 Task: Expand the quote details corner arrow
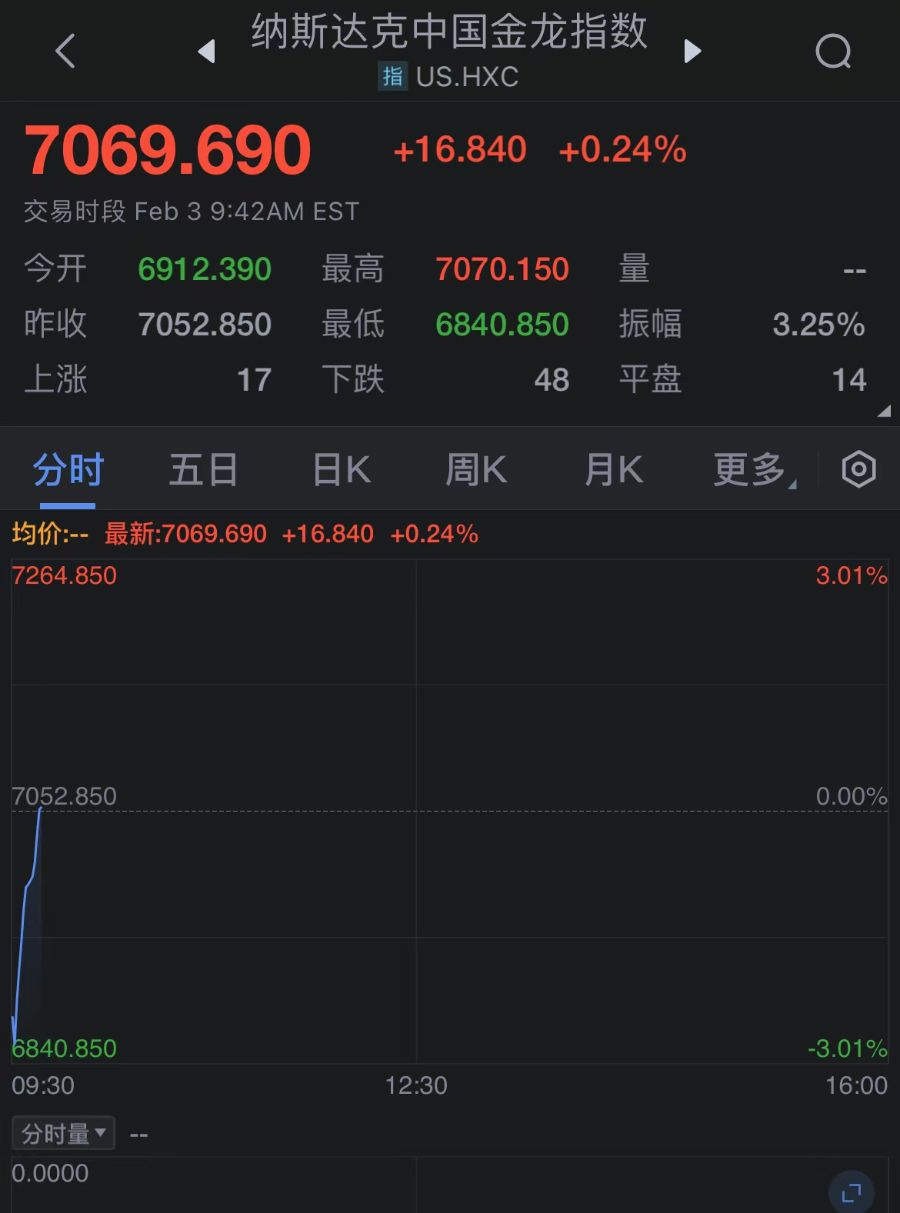coord(883,411)
